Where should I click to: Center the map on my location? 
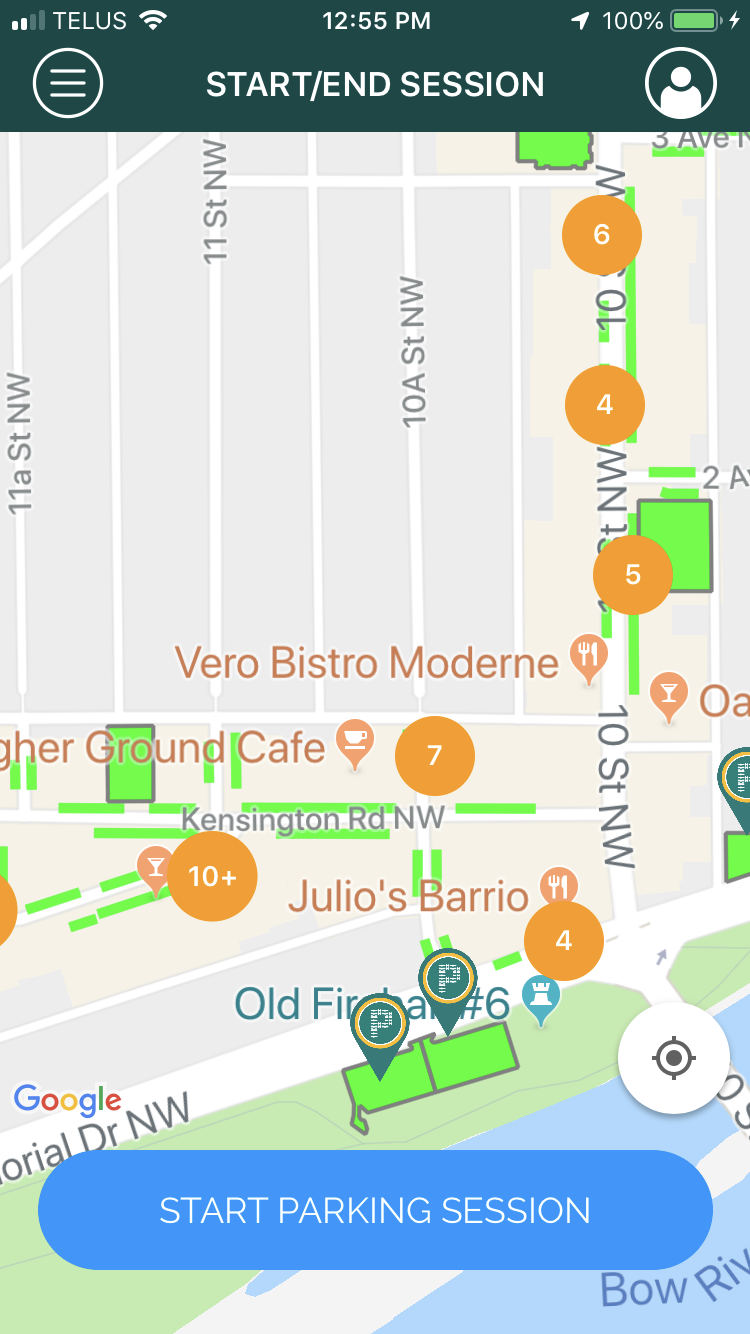click(673, 1058)
